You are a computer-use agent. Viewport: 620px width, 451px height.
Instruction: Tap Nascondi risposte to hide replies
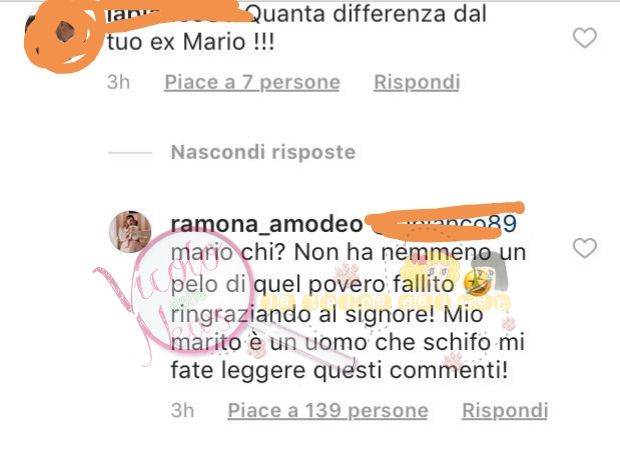pyautogui.click(x=262, y=153)
